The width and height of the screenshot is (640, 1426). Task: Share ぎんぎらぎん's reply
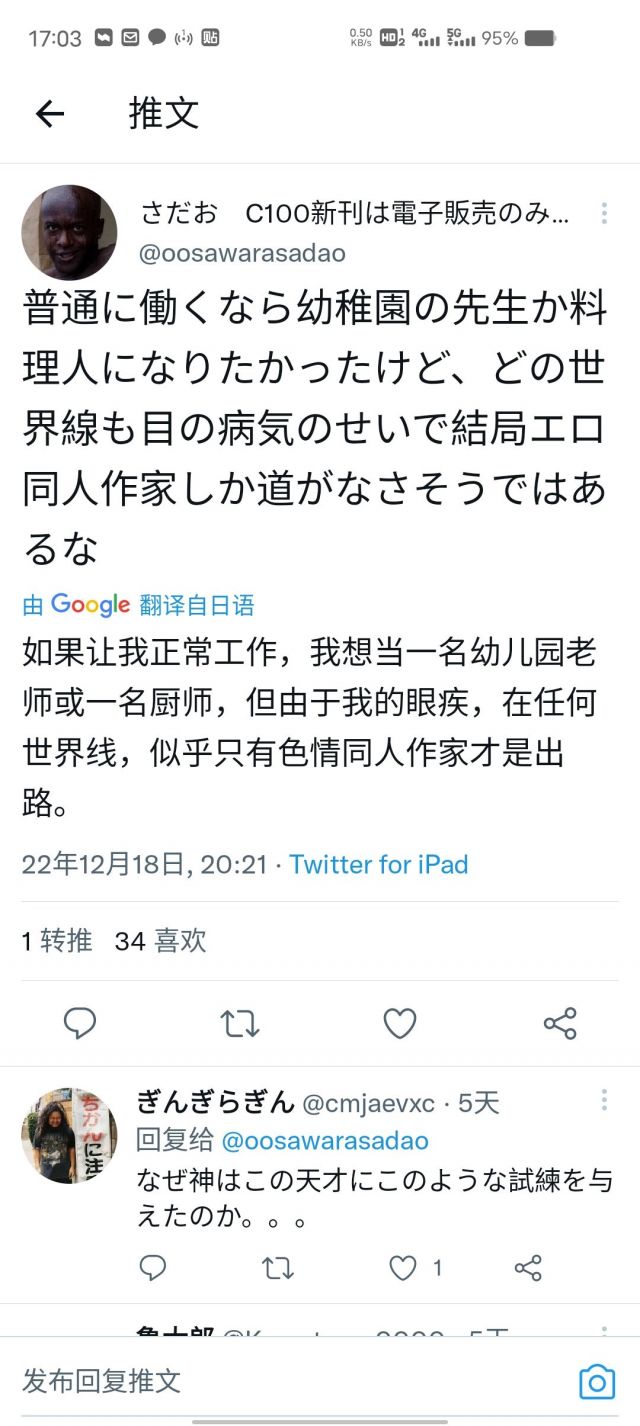point(528,1268)
